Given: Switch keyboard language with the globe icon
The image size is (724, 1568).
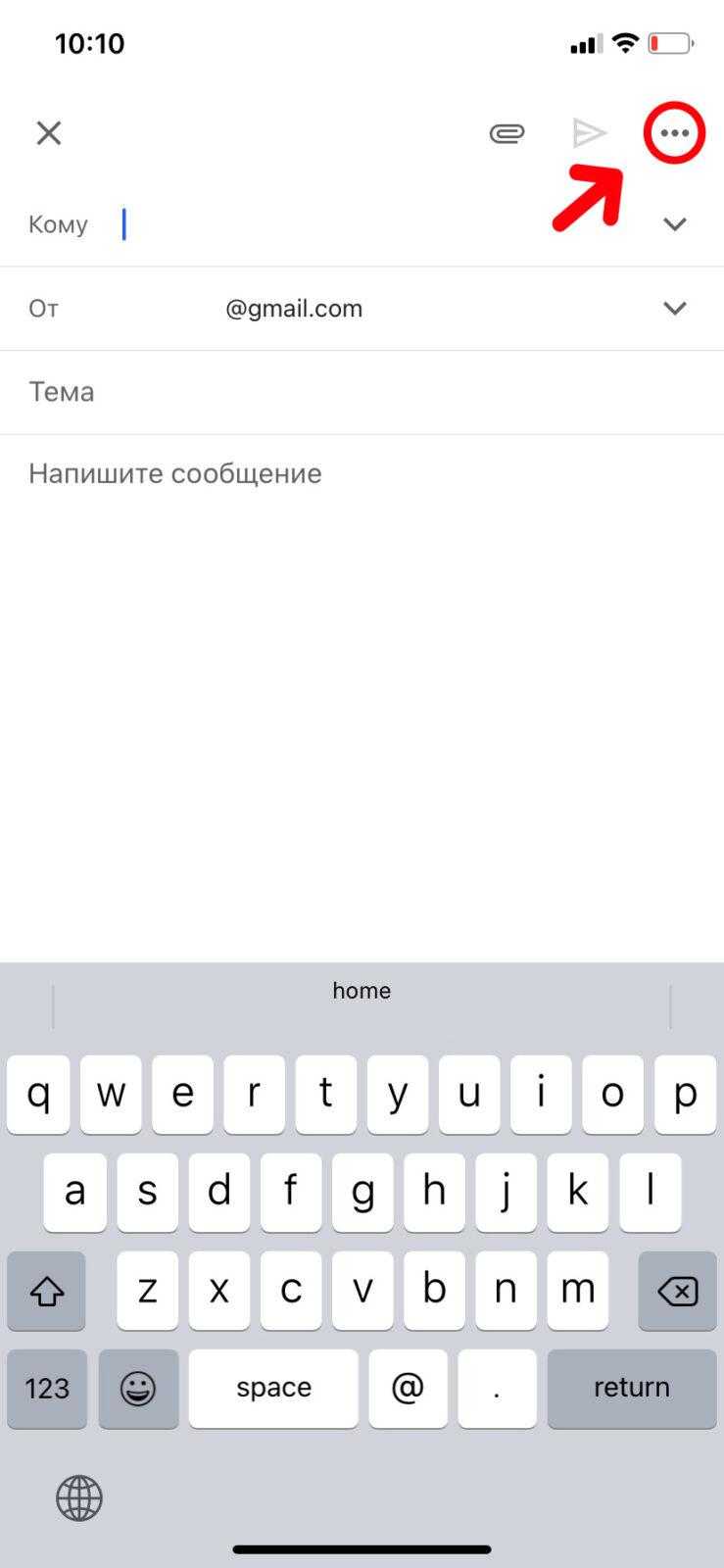Looking at the screenshot, I should [x=79, y=1498].
